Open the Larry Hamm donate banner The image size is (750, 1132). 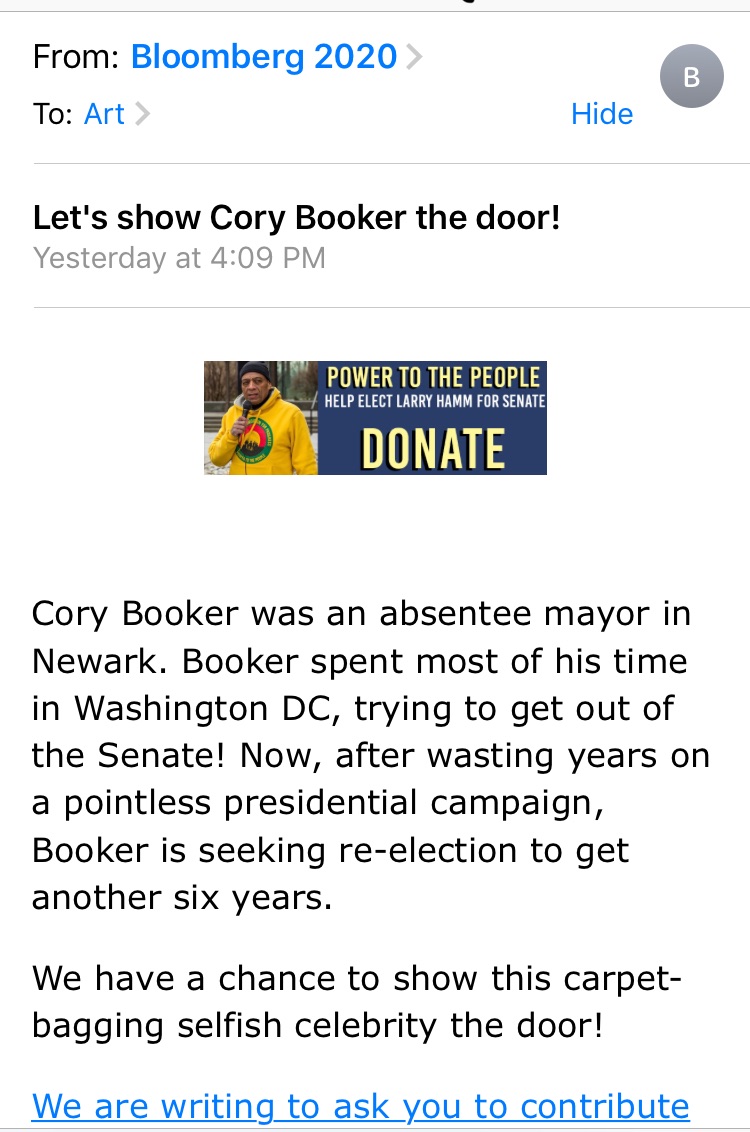(375, 417)
